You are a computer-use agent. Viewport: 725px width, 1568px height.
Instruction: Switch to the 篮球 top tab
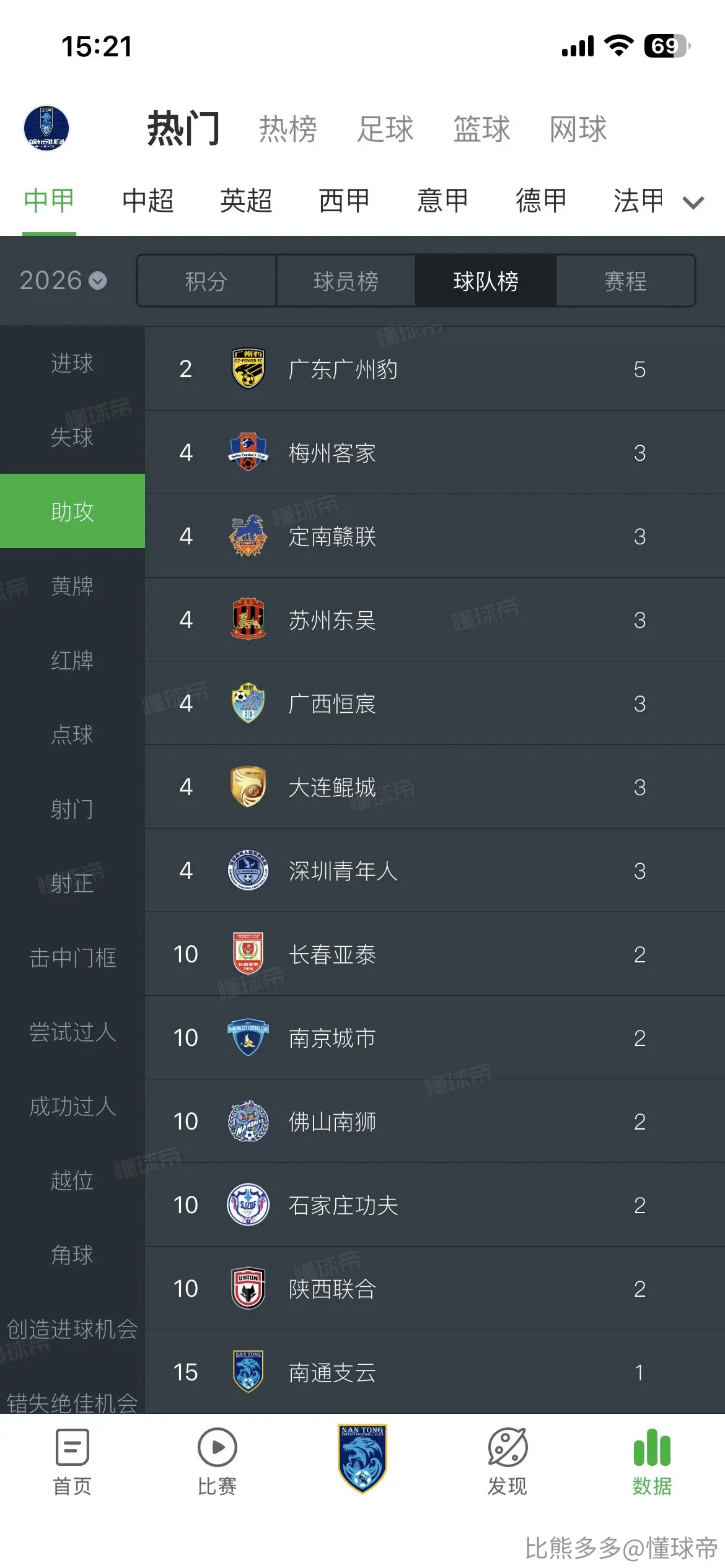pyautogui.click(x=481, y=129)
